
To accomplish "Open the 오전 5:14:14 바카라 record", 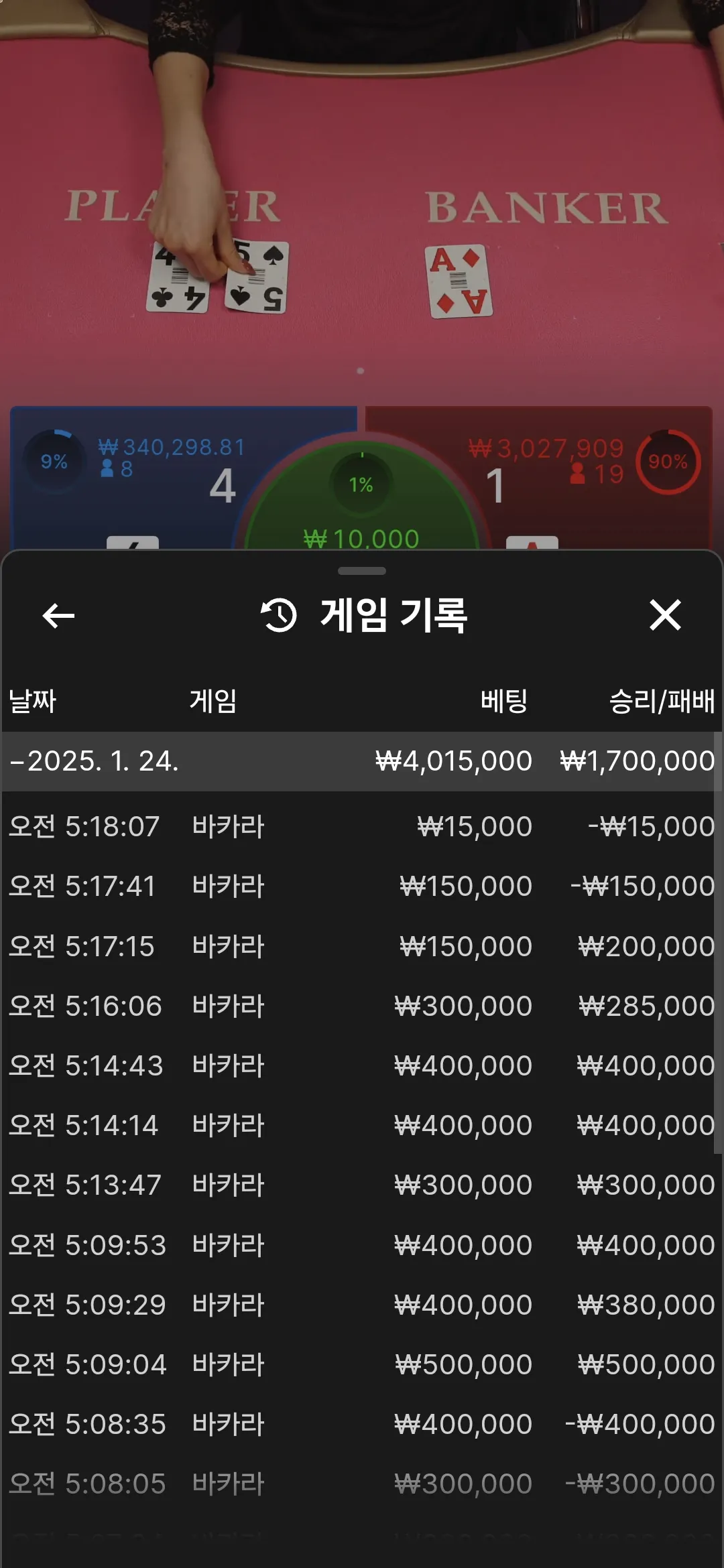I will [x=362, y=1125].
